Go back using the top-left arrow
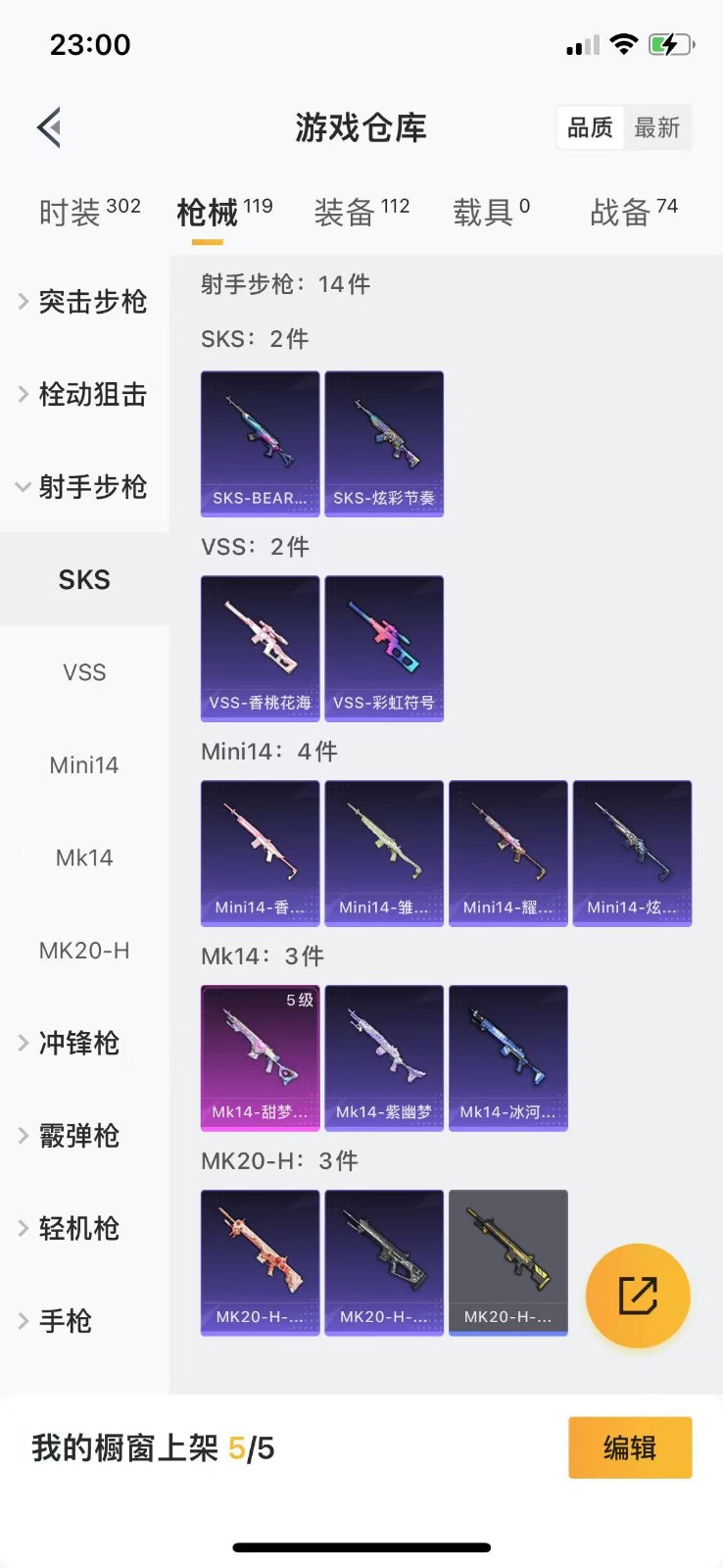Viewport: 723px width, 1568px height. pos(49,127)
